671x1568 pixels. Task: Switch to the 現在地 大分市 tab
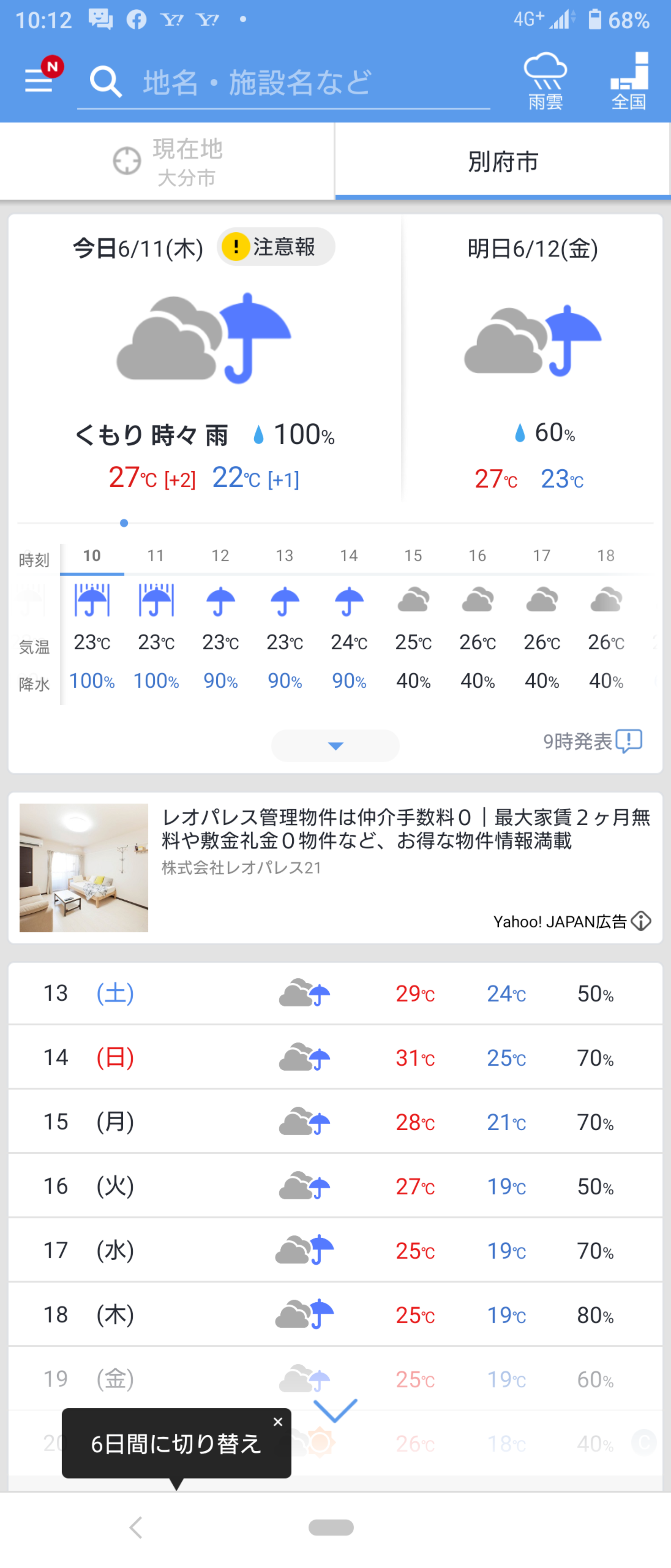167,161
